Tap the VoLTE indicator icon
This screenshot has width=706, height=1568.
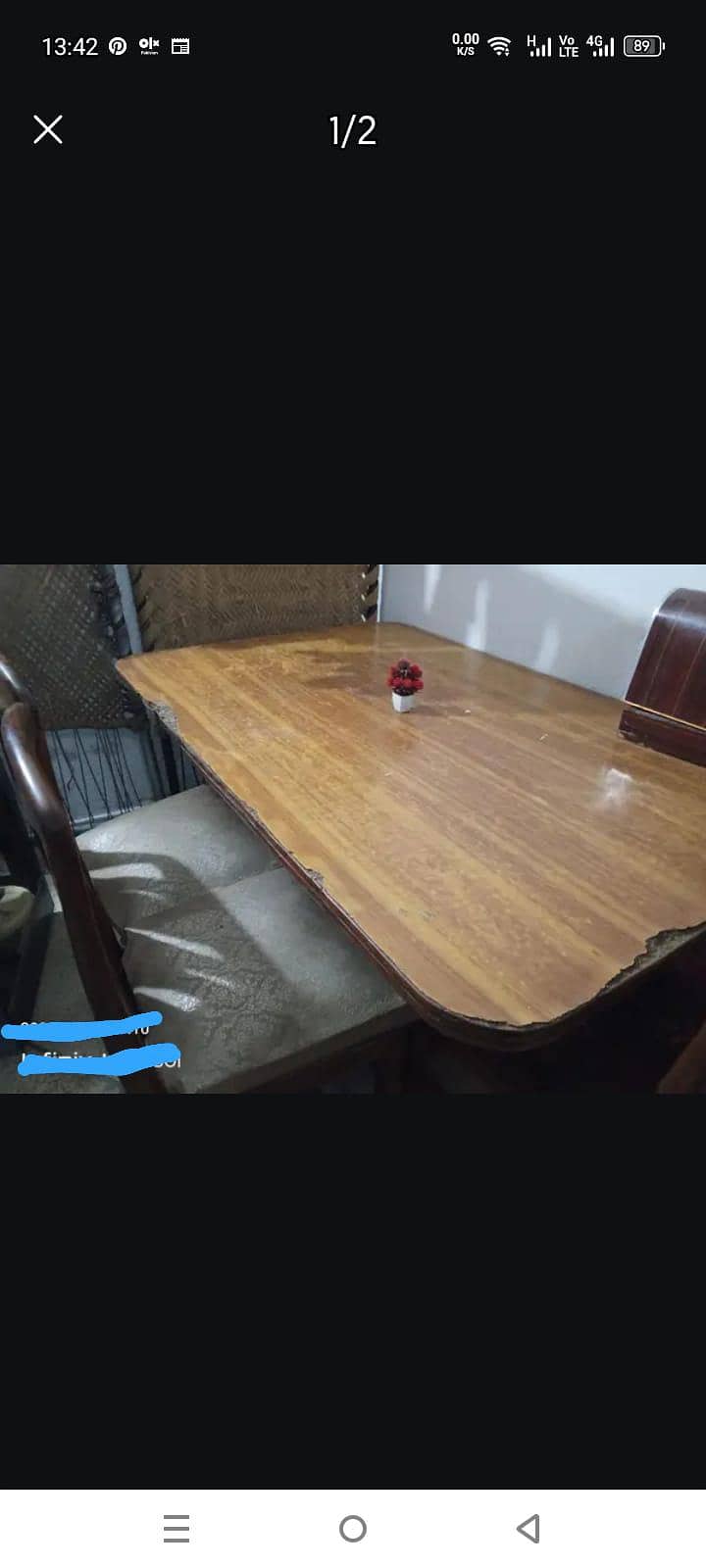pyautogui.click(x=567, y=45)
